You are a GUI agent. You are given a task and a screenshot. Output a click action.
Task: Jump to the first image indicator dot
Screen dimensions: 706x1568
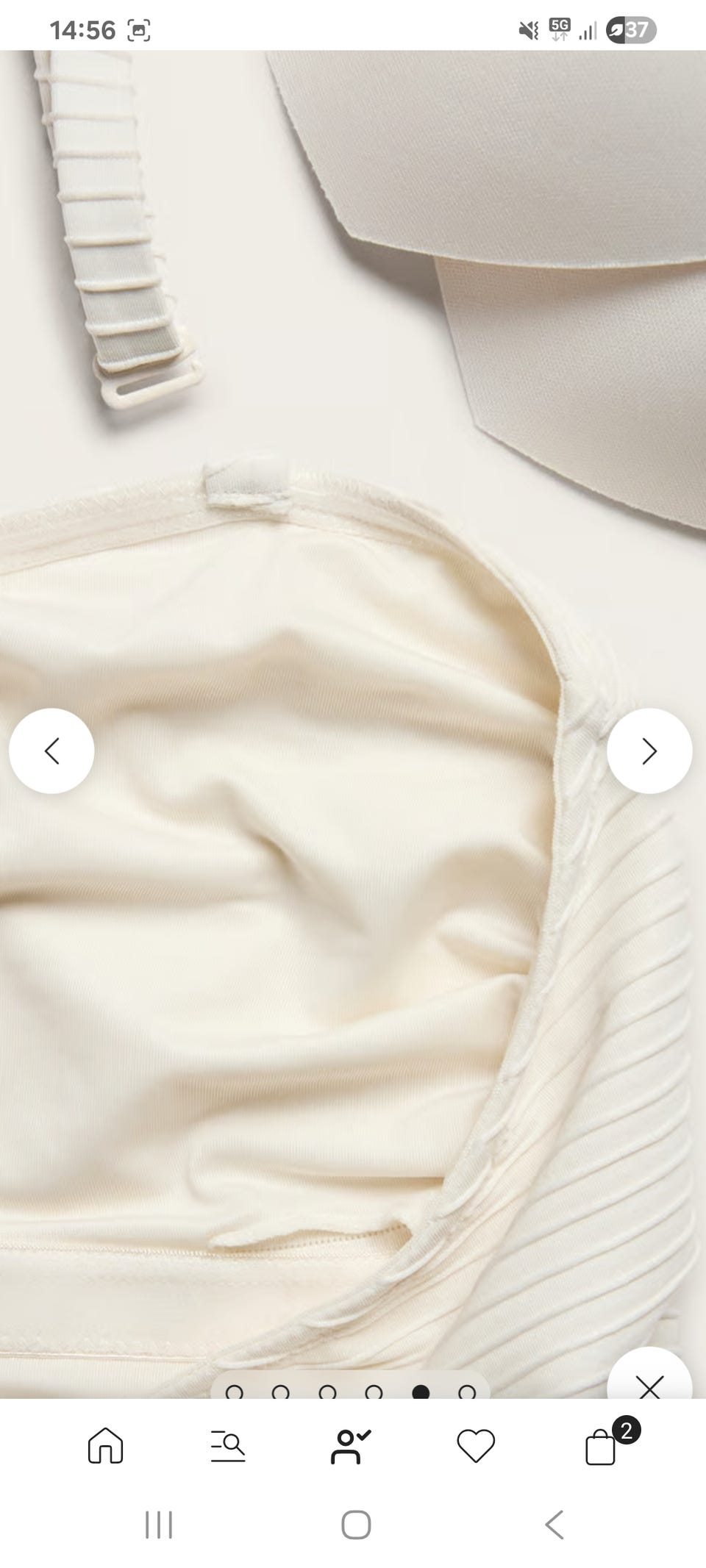pyautogui.click(x=235, y=1392)
